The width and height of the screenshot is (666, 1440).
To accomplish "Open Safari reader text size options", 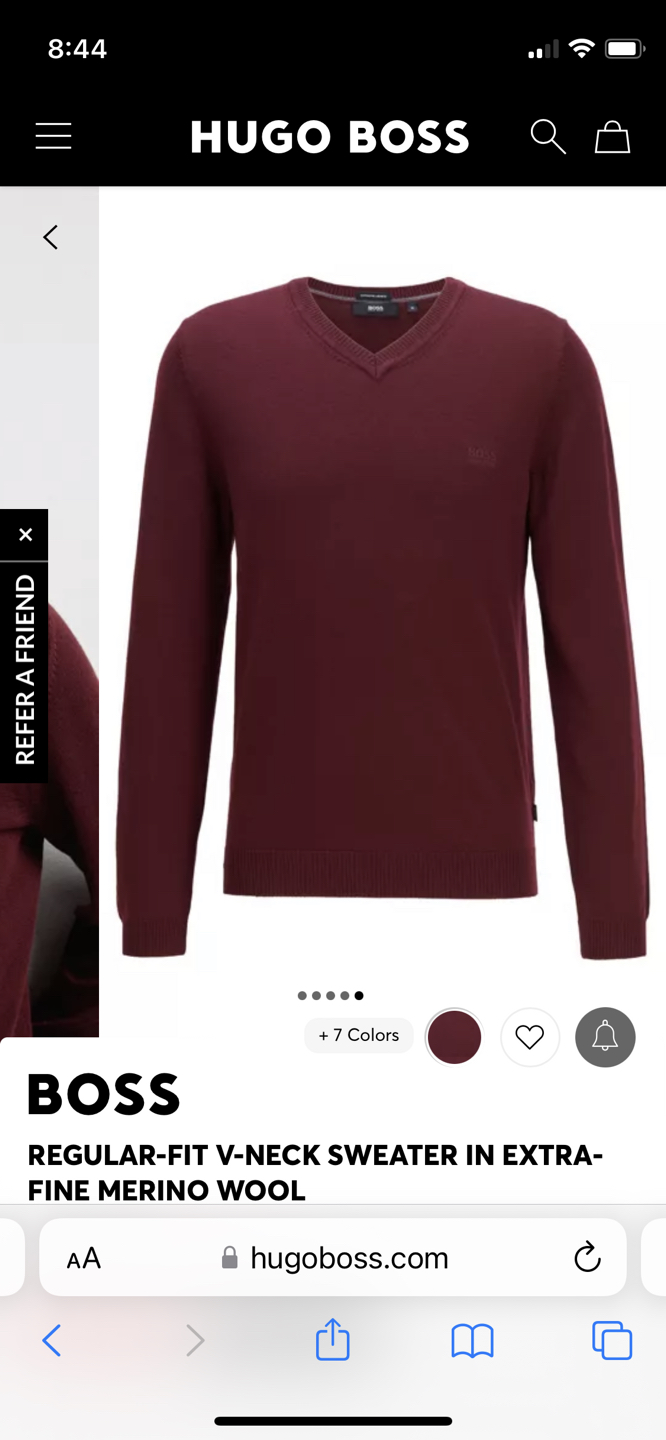I will (x=84, y=1259).
